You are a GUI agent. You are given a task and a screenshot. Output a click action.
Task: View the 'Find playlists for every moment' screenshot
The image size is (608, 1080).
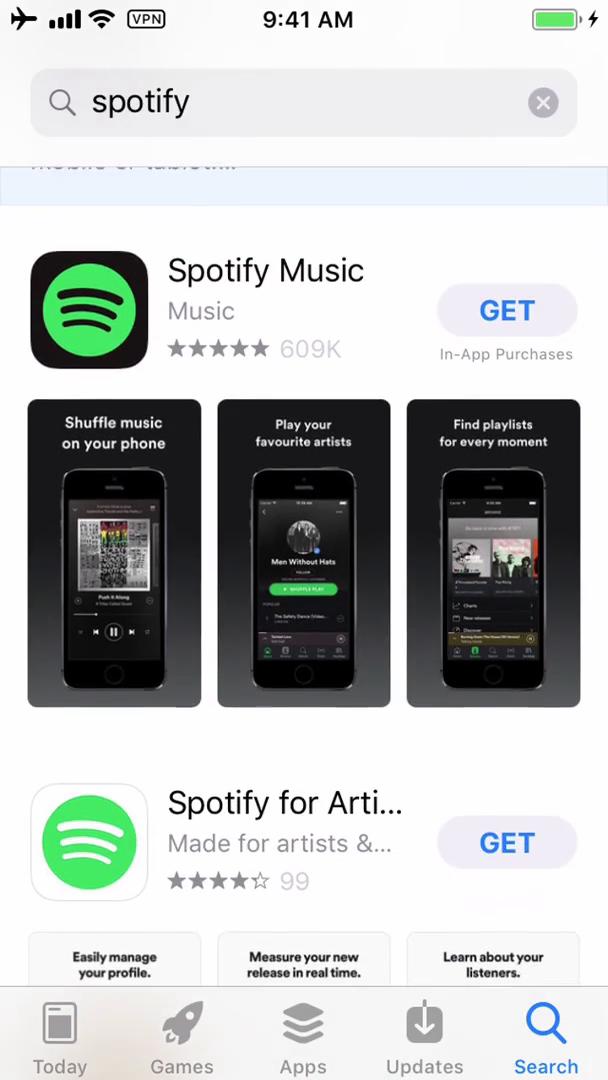[493, 553]
